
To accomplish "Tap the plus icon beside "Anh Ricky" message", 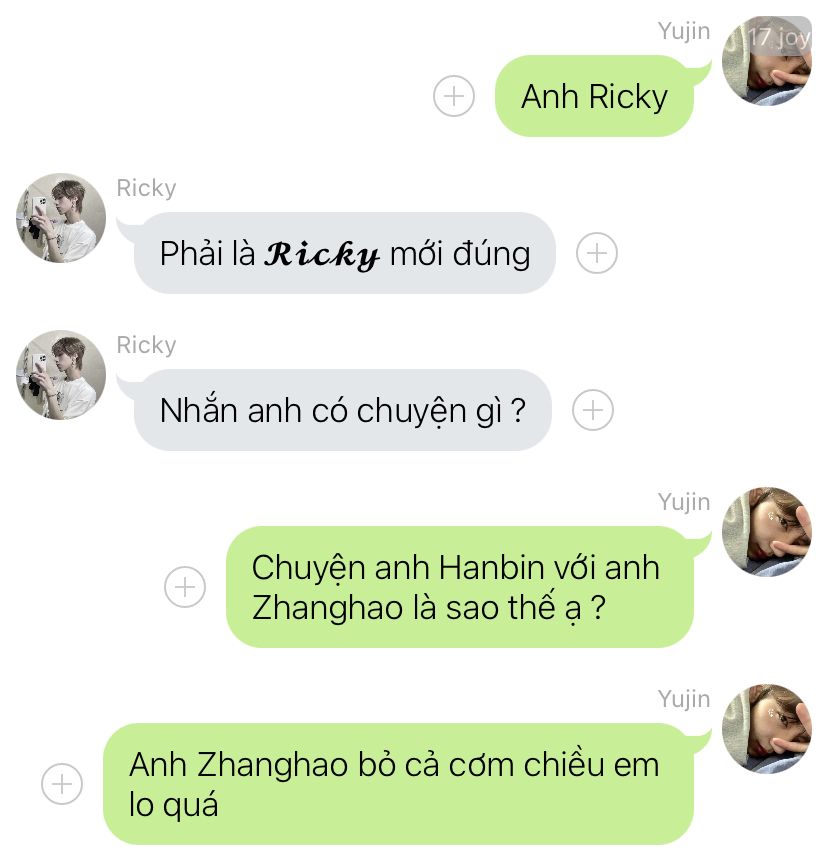I will pyautogui.click(x=454, y=96).
